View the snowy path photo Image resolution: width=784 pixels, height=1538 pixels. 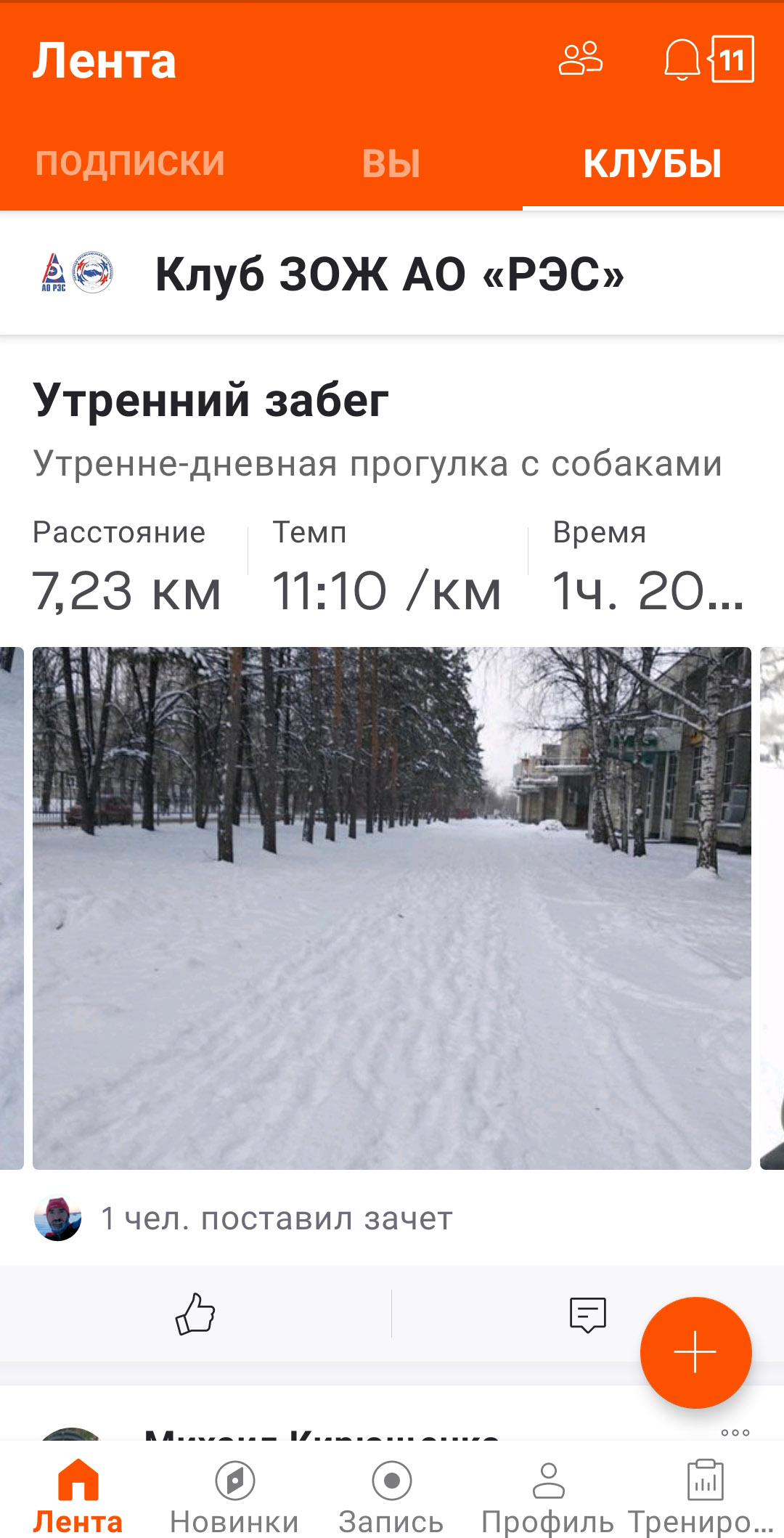point(392,908)
